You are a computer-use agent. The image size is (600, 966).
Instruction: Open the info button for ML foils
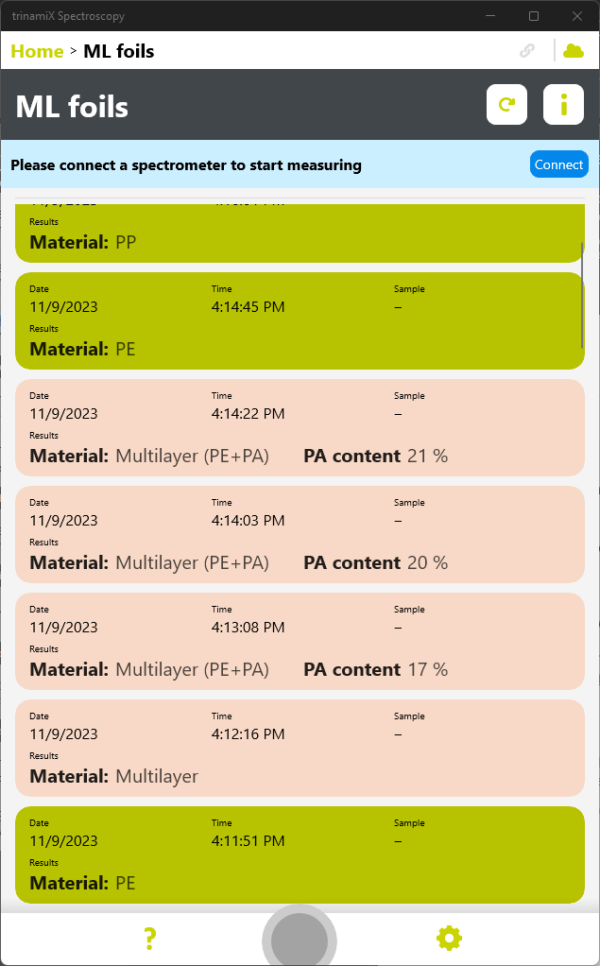(x=563, y=105)
